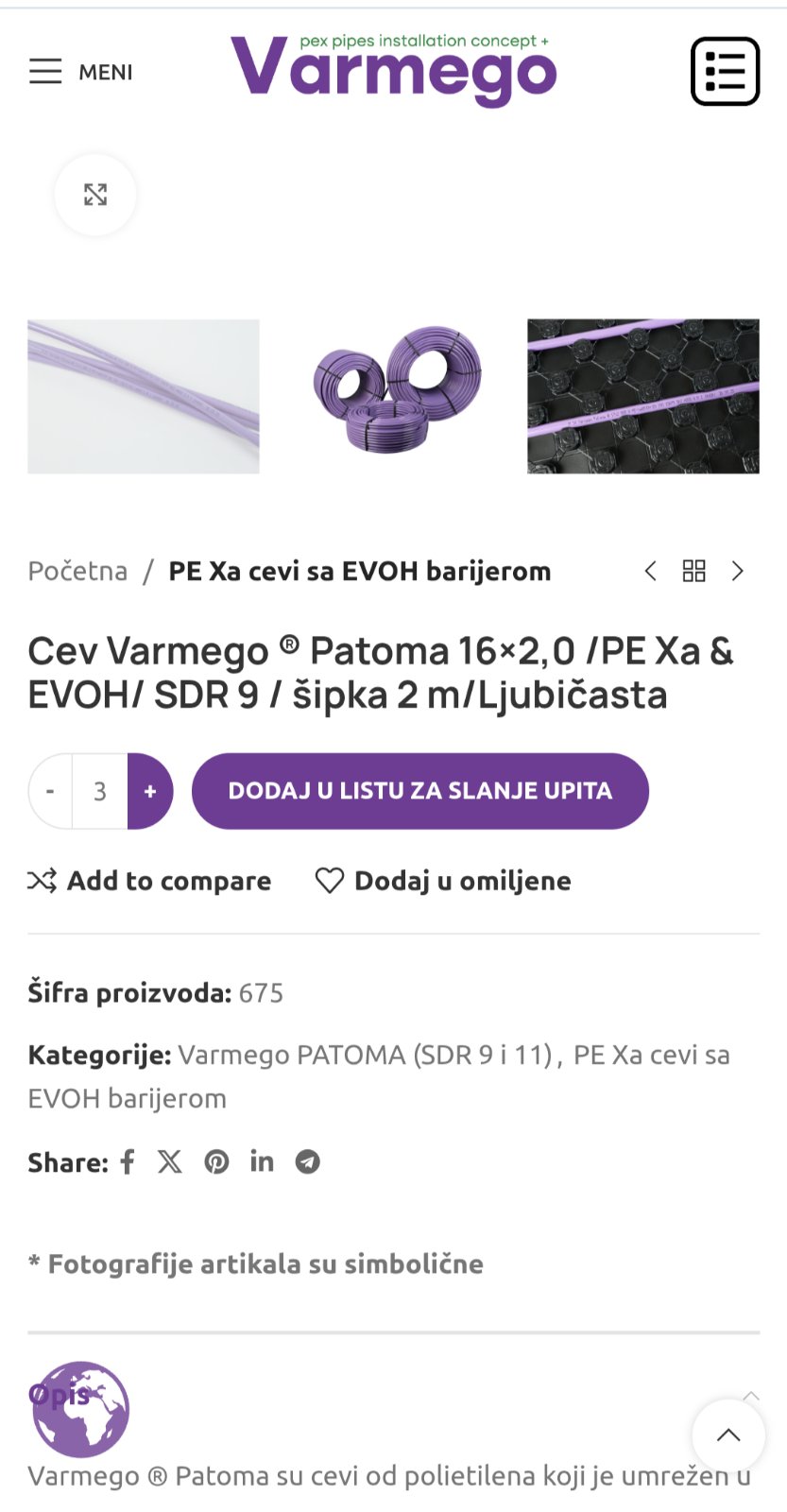This screenshot has width=787, height=1512.
Task: Increase quantity with plus button
Action: pos(150,791)
